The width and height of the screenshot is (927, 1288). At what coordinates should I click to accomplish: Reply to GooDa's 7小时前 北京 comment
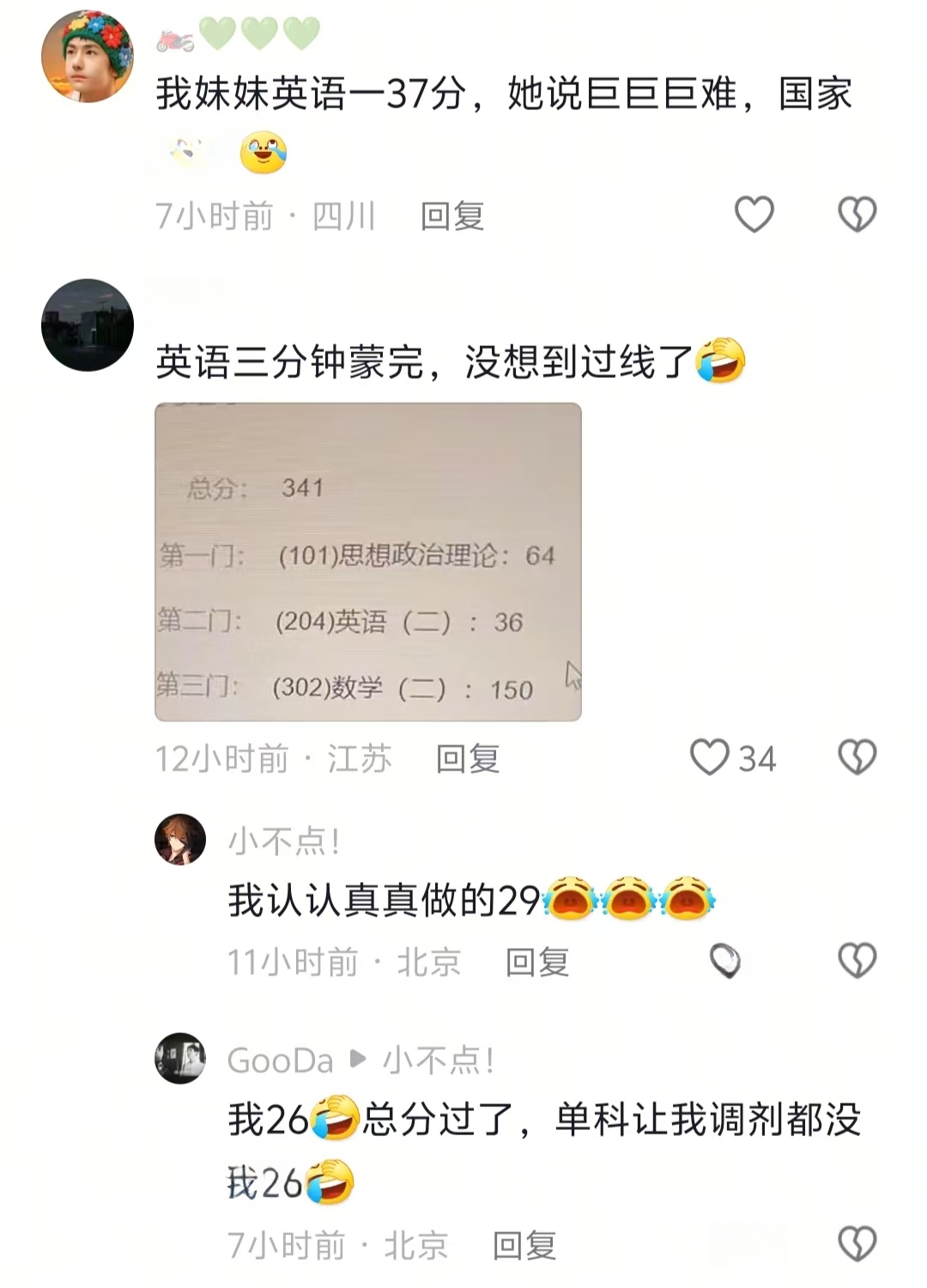pyautogui.click(x=524, y=1246)
